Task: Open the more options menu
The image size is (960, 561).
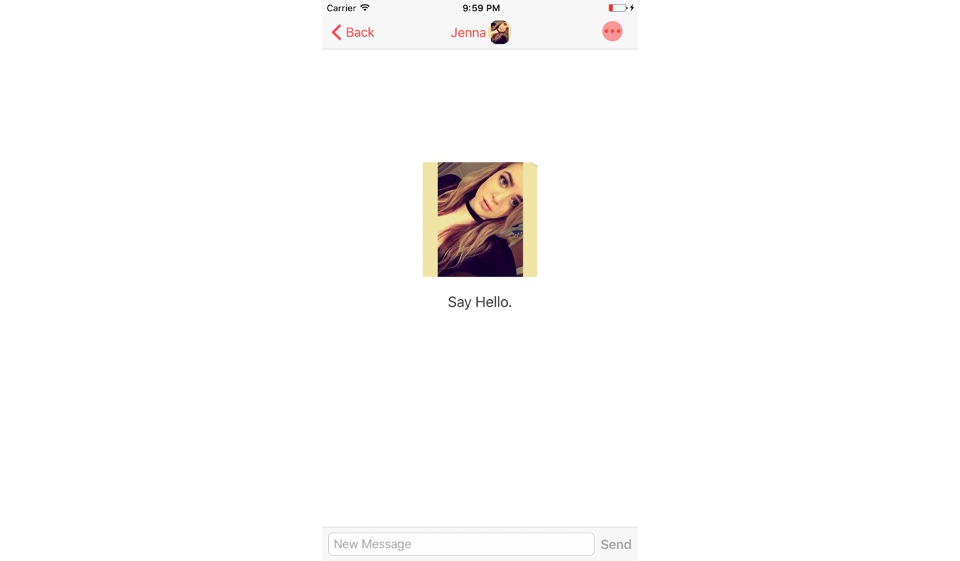Action: pos(612,32)
